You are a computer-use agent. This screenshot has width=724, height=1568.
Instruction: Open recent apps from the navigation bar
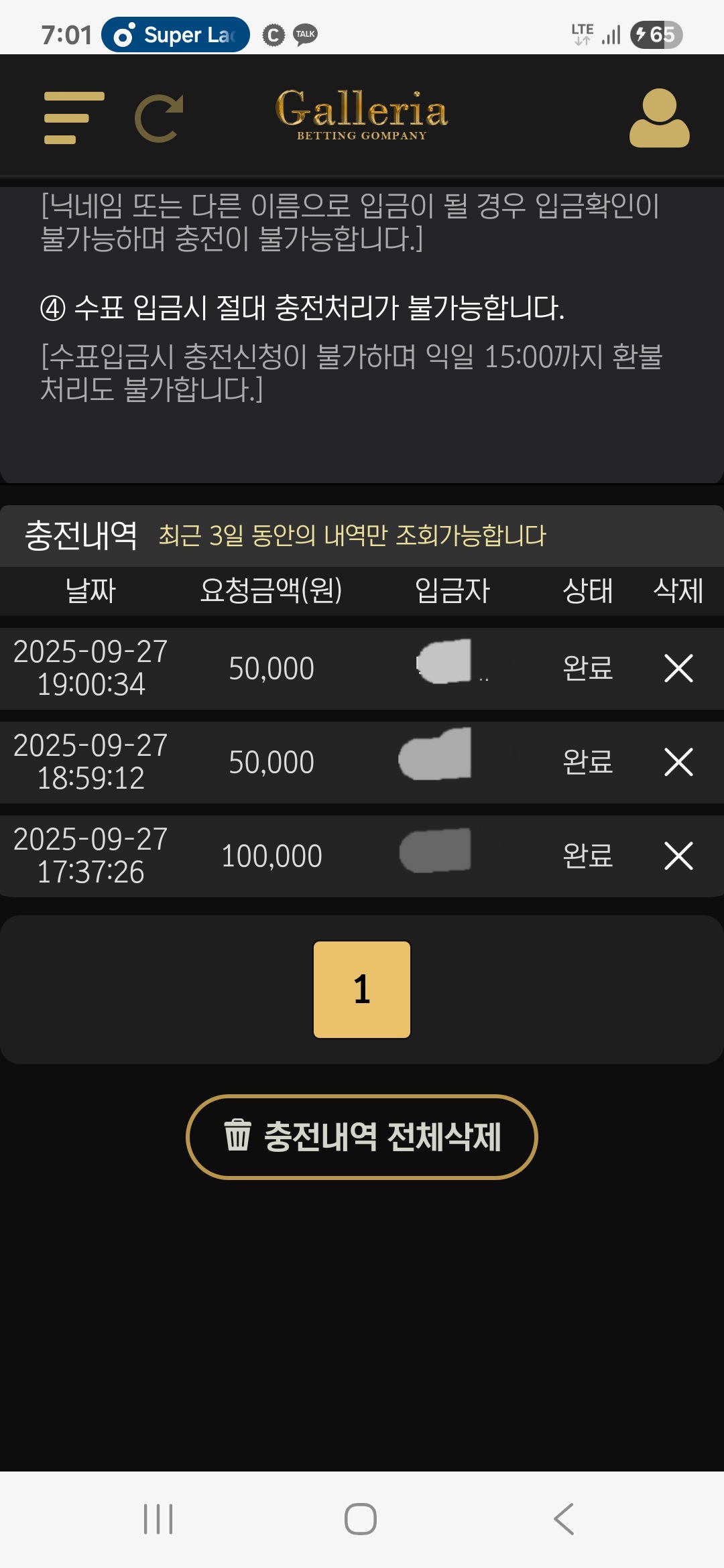[158, 1518]
